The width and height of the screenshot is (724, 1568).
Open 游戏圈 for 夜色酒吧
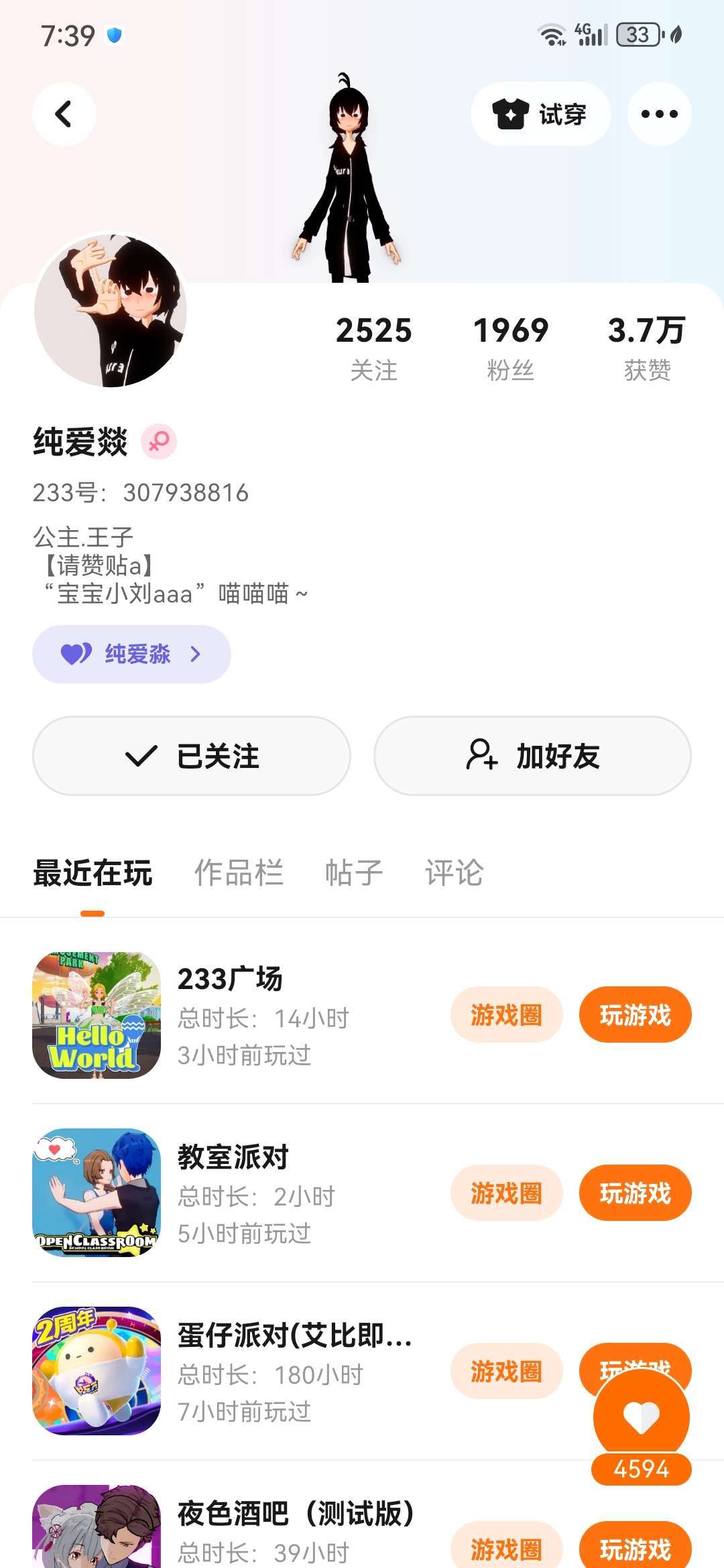pos(506,1548)
